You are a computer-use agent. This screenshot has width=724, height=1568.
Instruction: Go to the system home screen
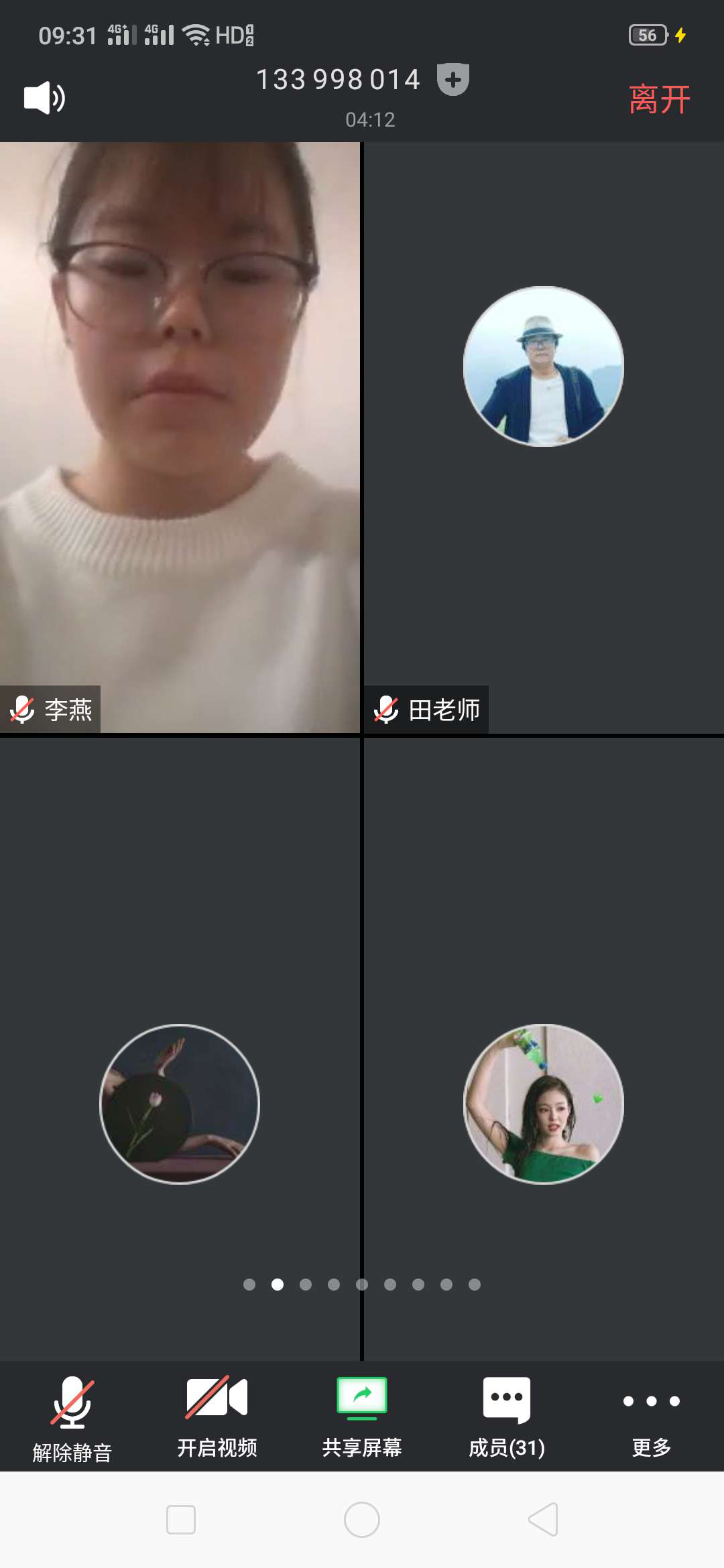362,1519
